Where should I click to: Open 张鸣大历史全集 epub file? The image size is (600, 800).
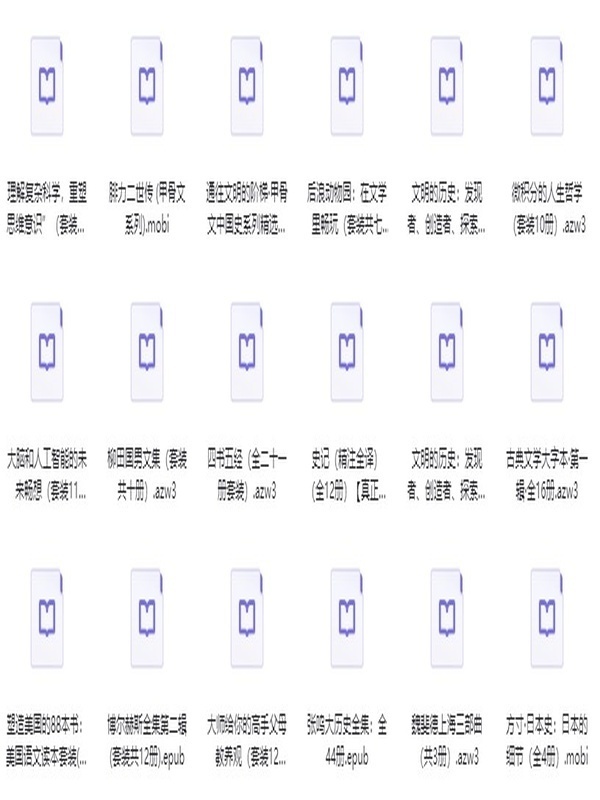pos(346,611)
